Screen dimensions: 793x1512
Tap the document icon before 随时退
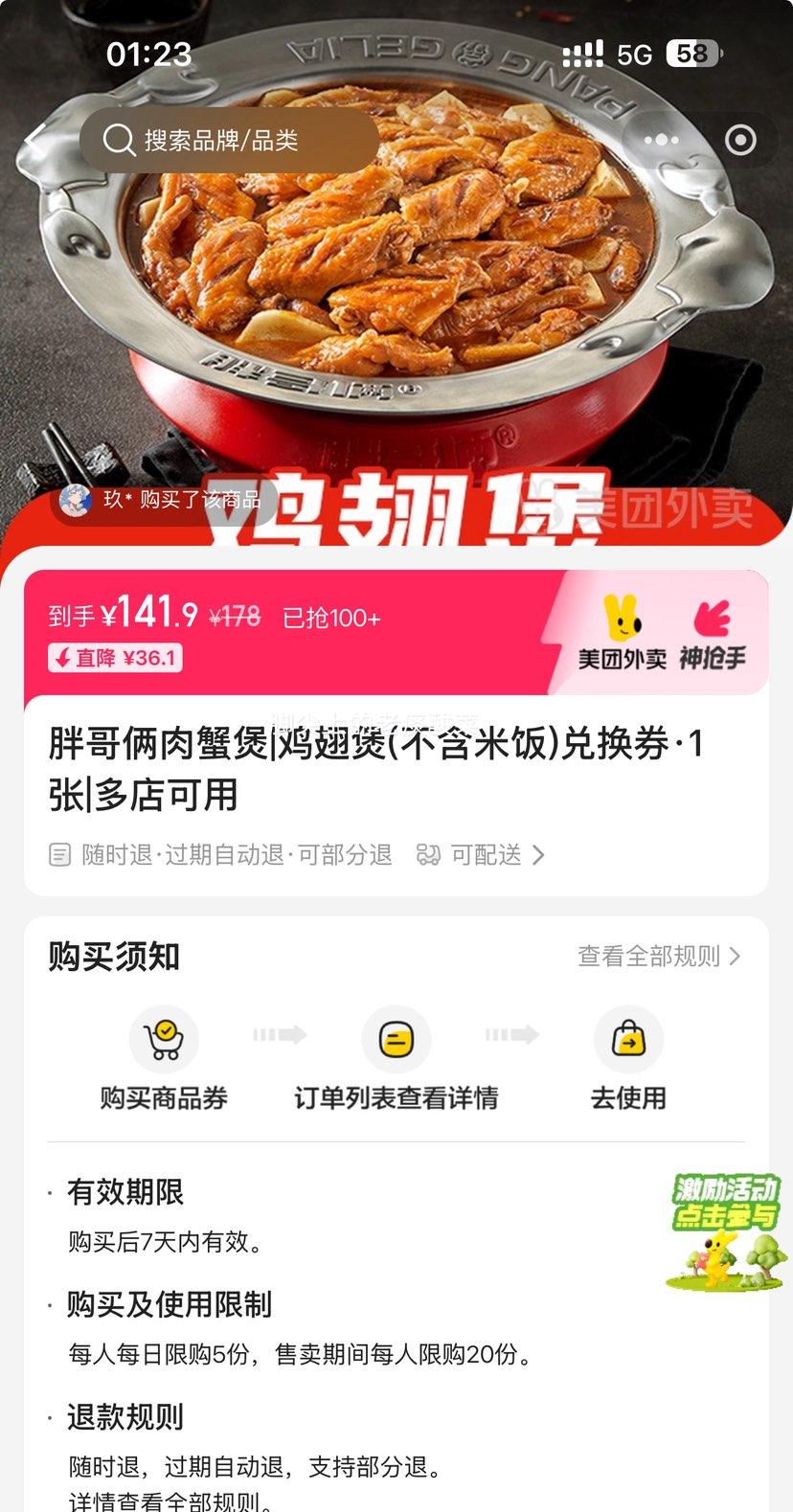[x=59, y=855]
